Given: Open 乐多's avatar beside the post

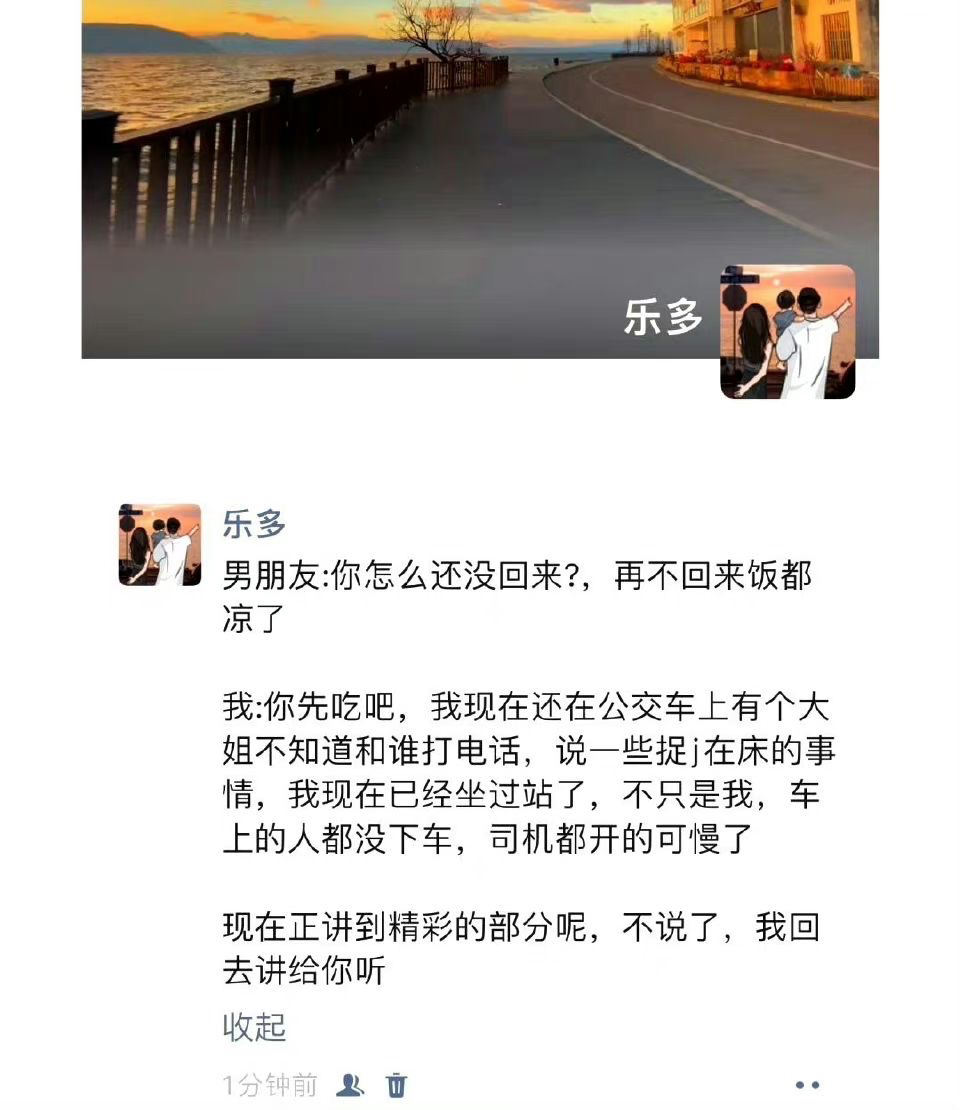Looking at the screenshot, I should [x=160, y=545].
